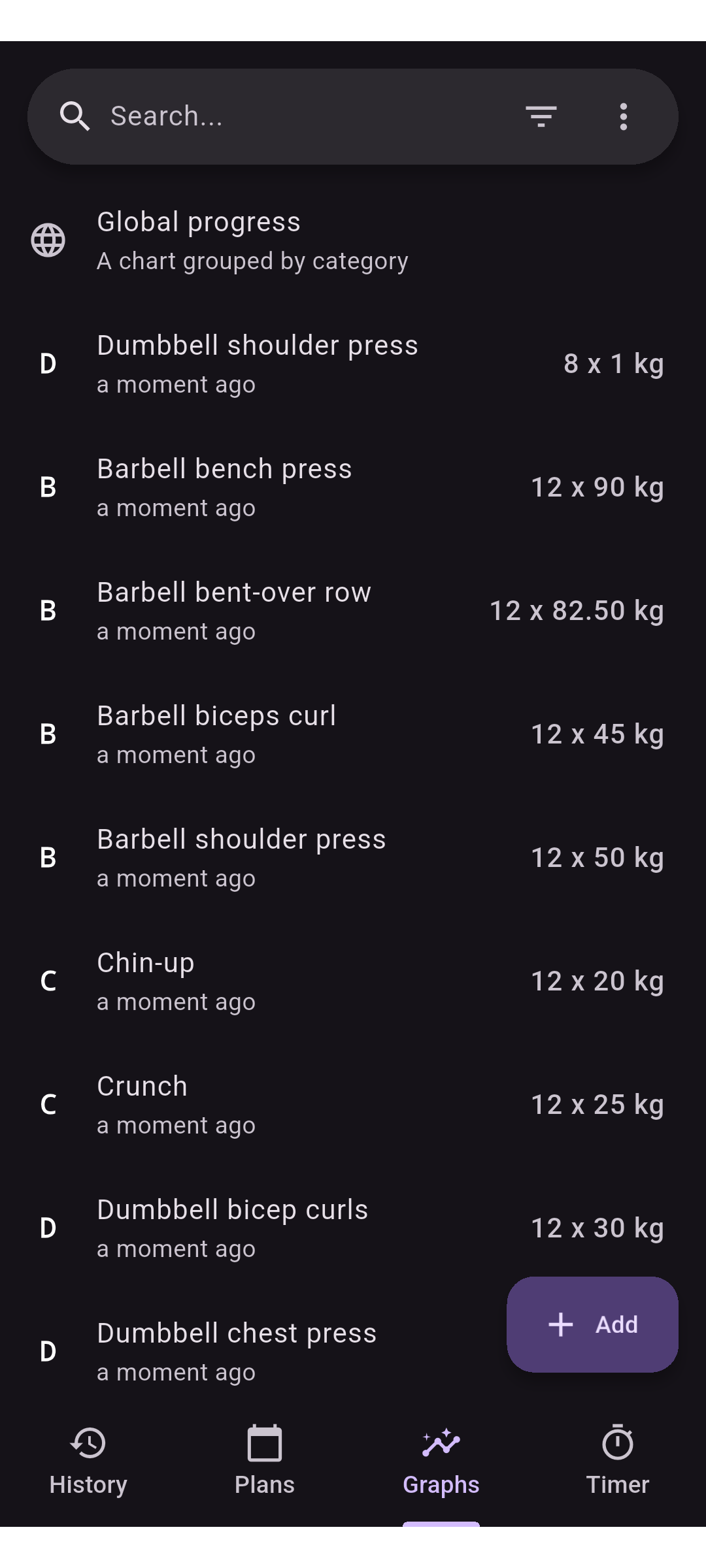Open the filter icon in search bar
Image resolution: width=706 pixels, height=1568 pixels.
click(541, 116)
